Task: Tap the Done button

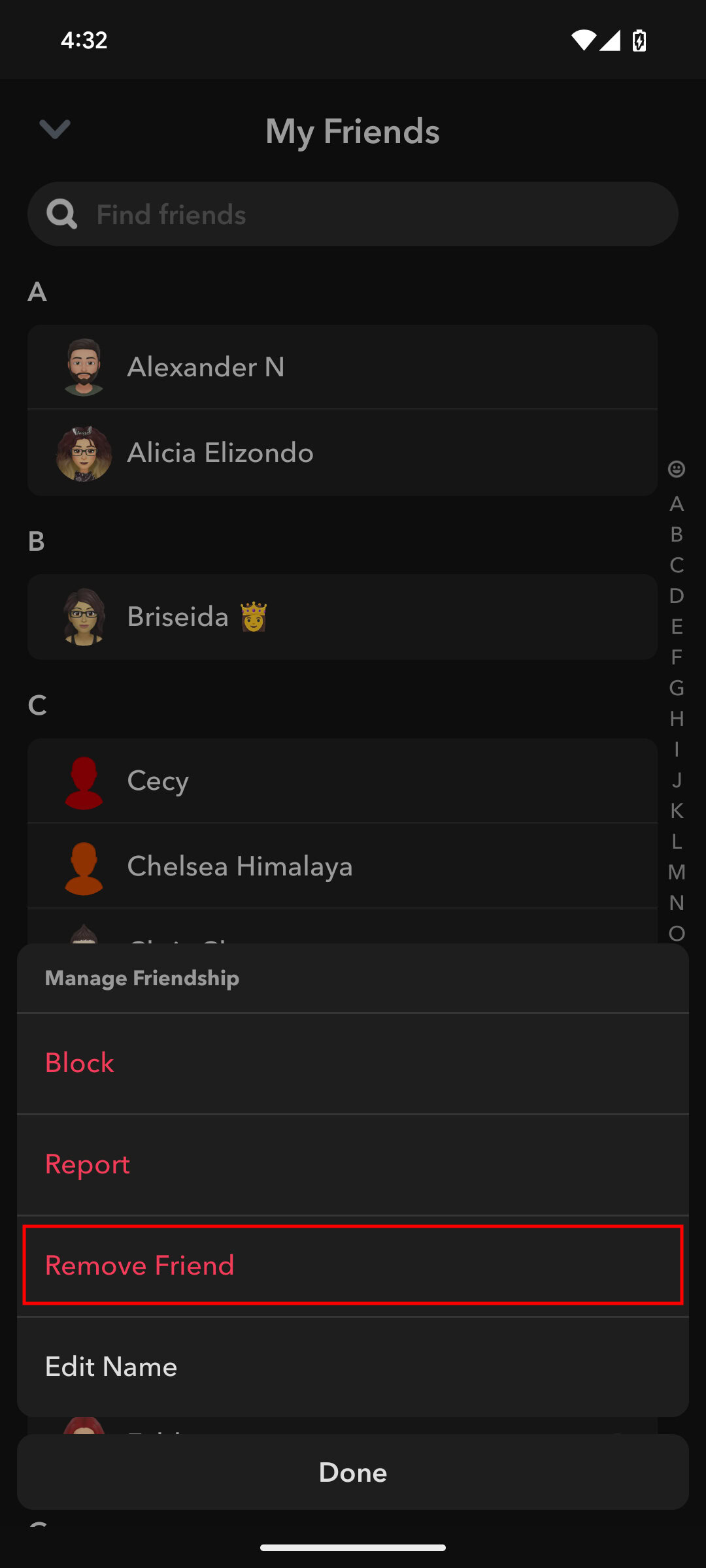Action: (x=352, y=1472)
